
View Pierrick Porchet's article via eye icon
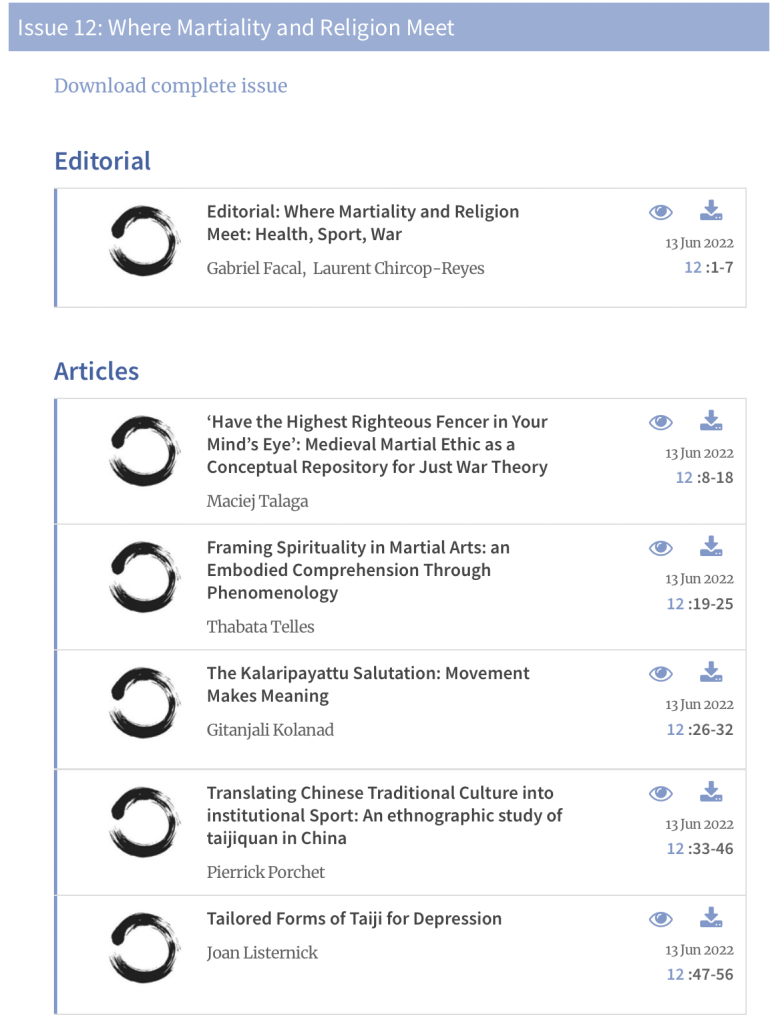pos(660,794)
